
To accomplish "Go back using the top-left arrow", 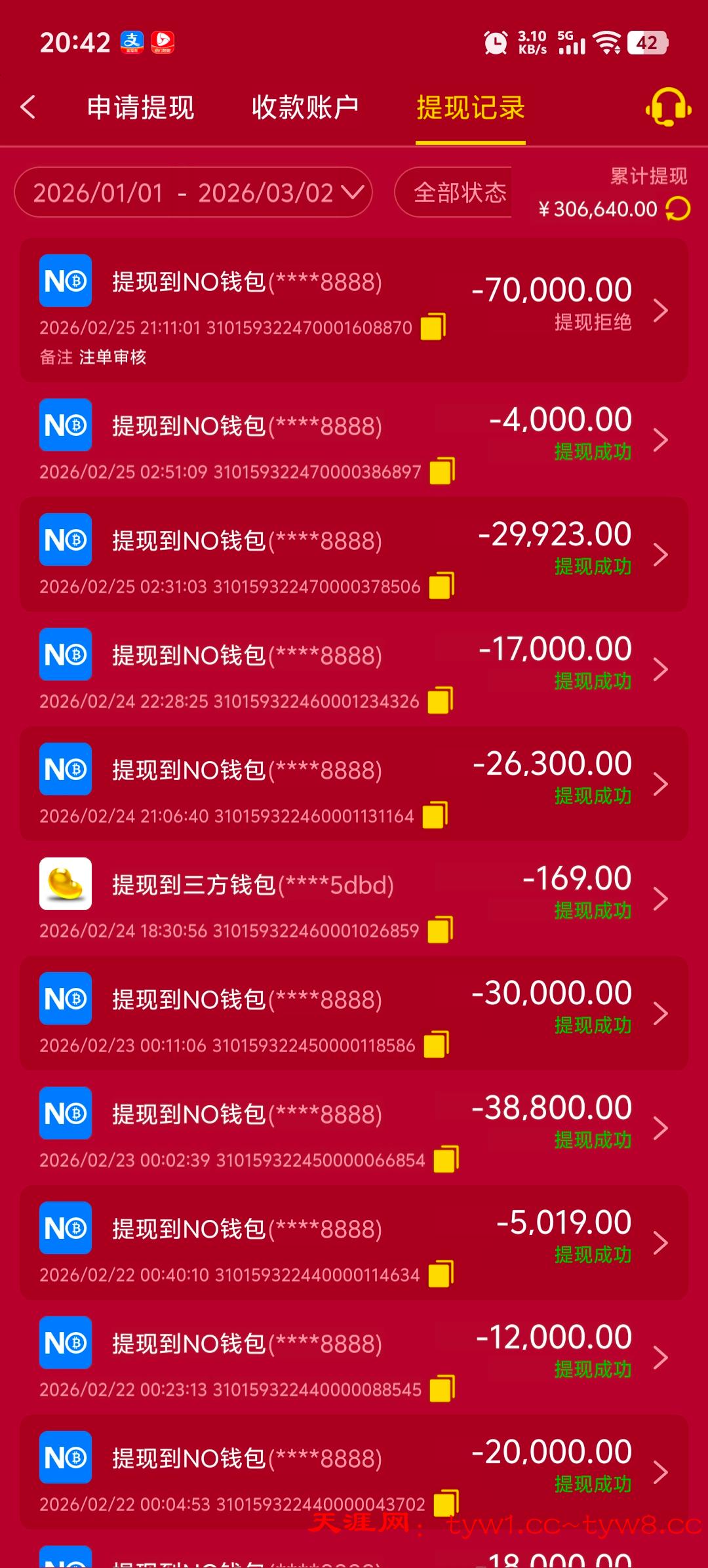I will (x=28, y=108).
